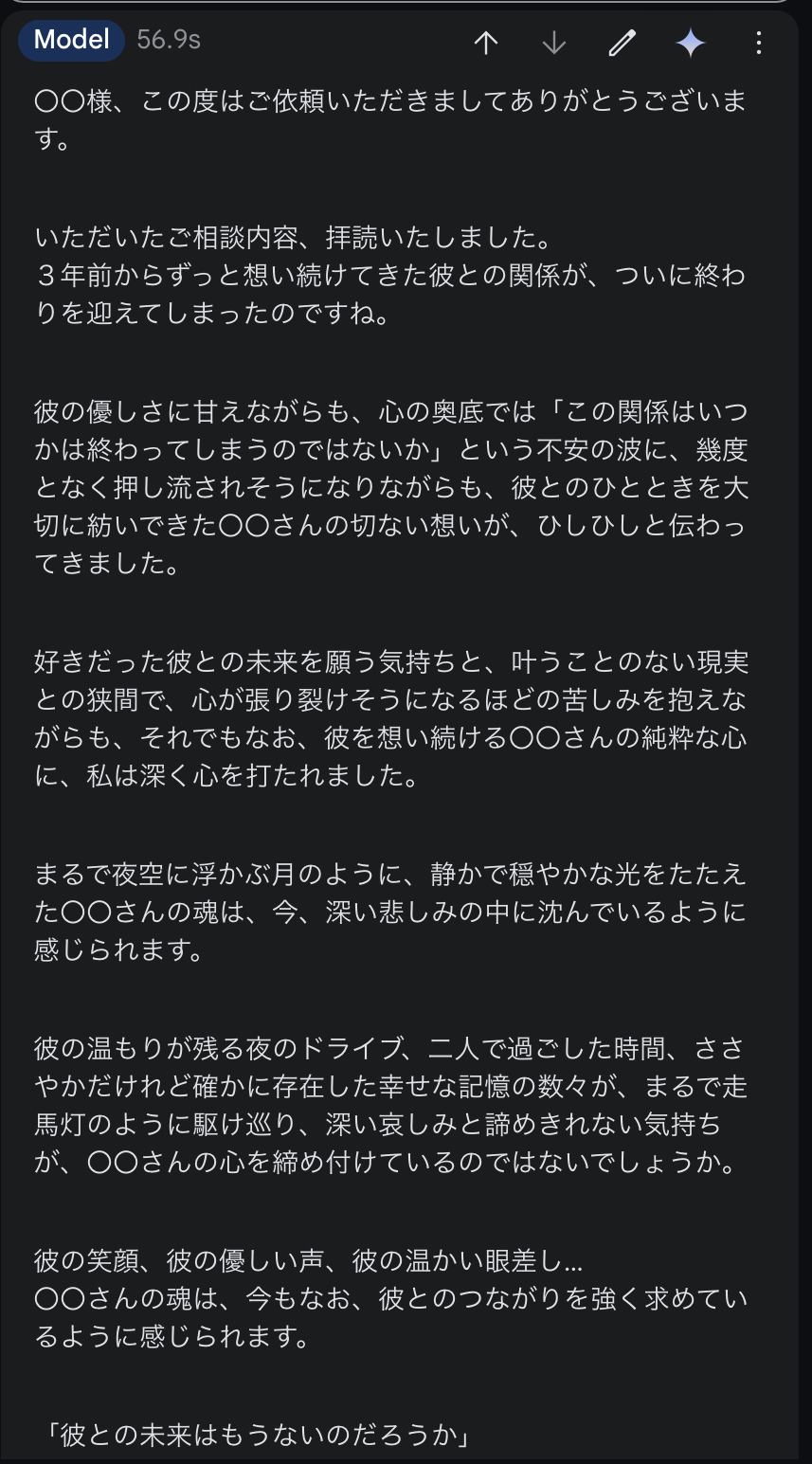Open the three-dot overflow menu

tap(758, 43)
